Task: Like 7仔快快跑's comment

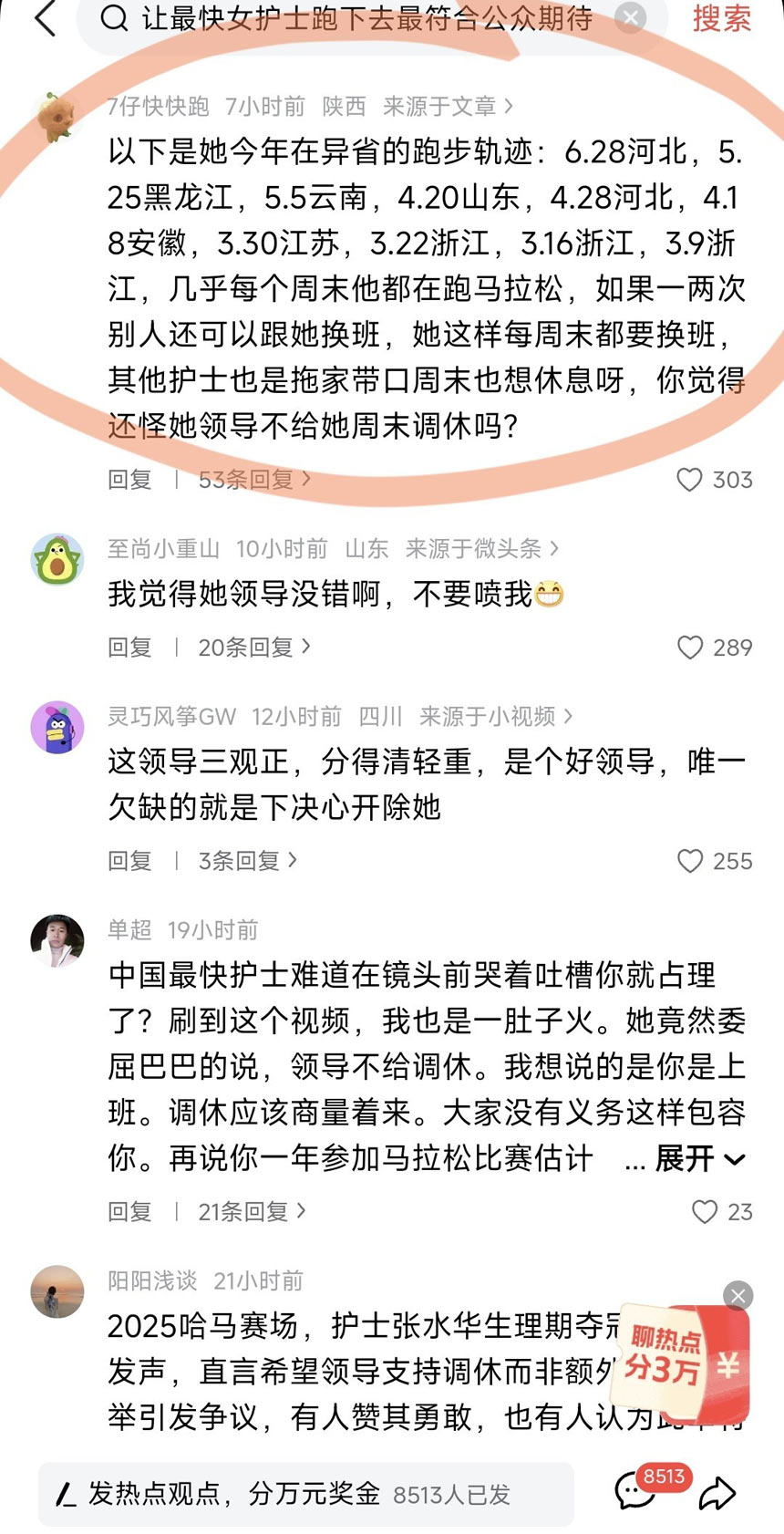Action: tap(714, 480)
